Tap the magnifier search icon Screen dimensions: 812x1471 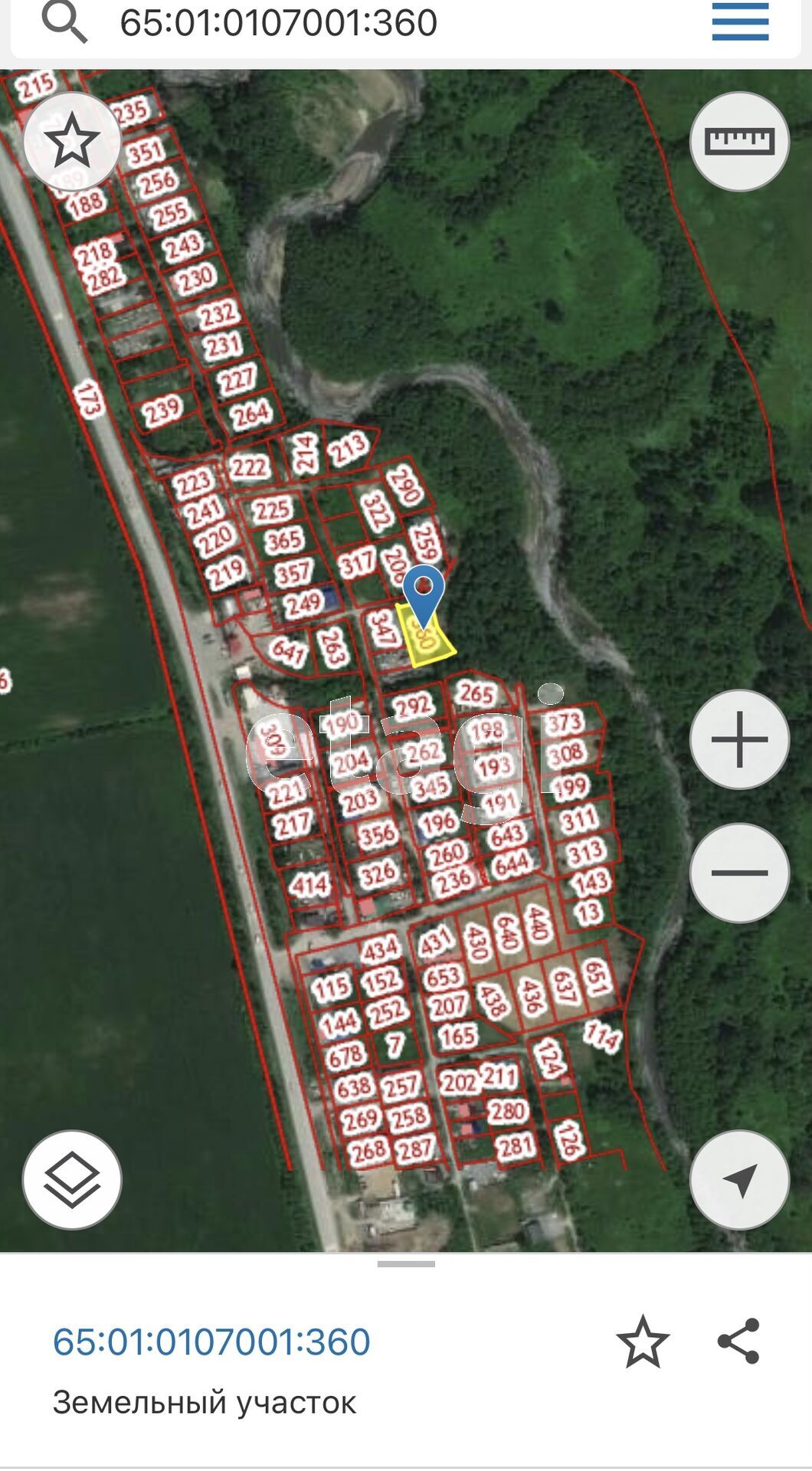[64, 21]
